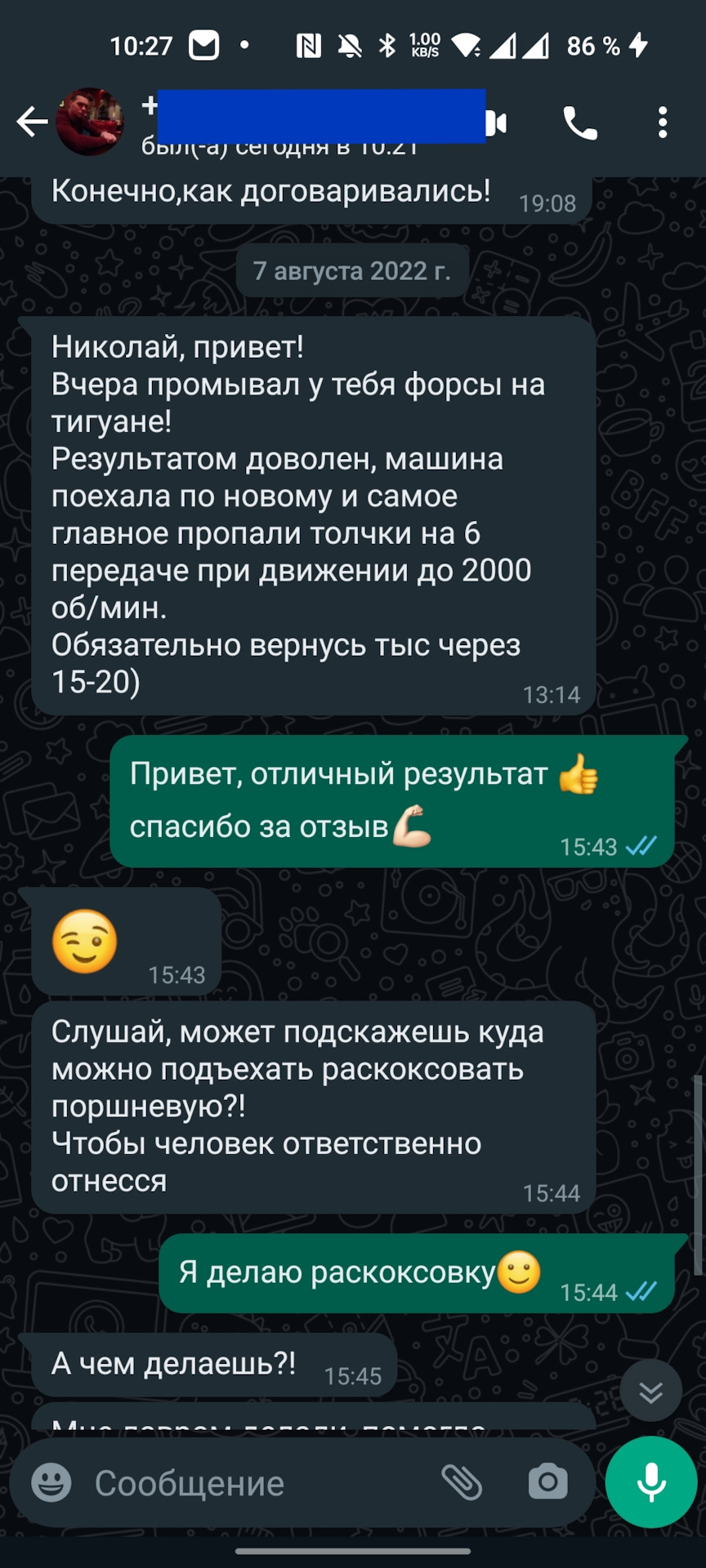Tap the scroll-to-bottom chevron button
The image size is (706, 1568).
(x=650, y=1390)
